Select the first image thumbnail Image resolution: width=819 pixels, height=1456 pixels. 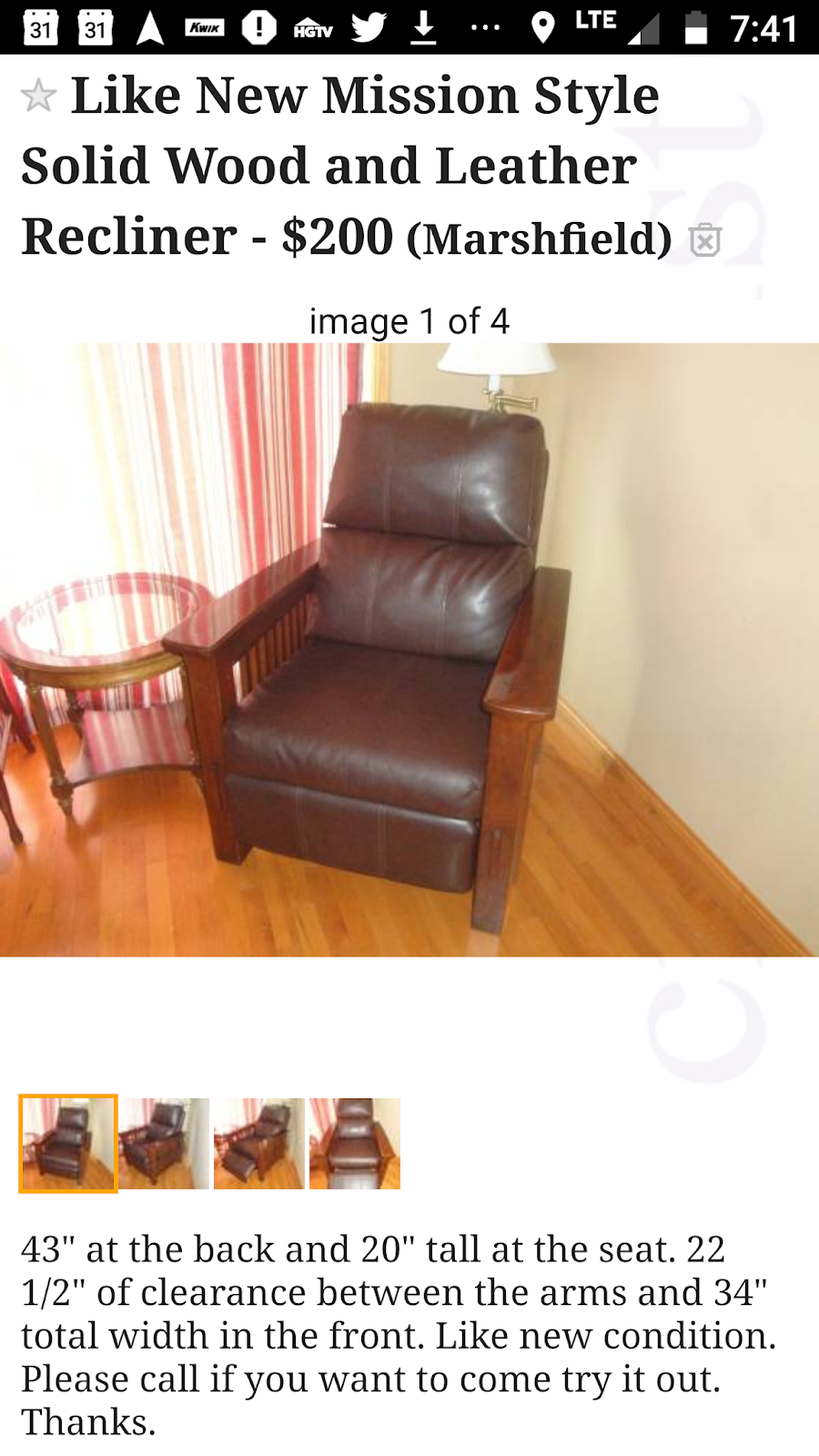[68, 1143]
